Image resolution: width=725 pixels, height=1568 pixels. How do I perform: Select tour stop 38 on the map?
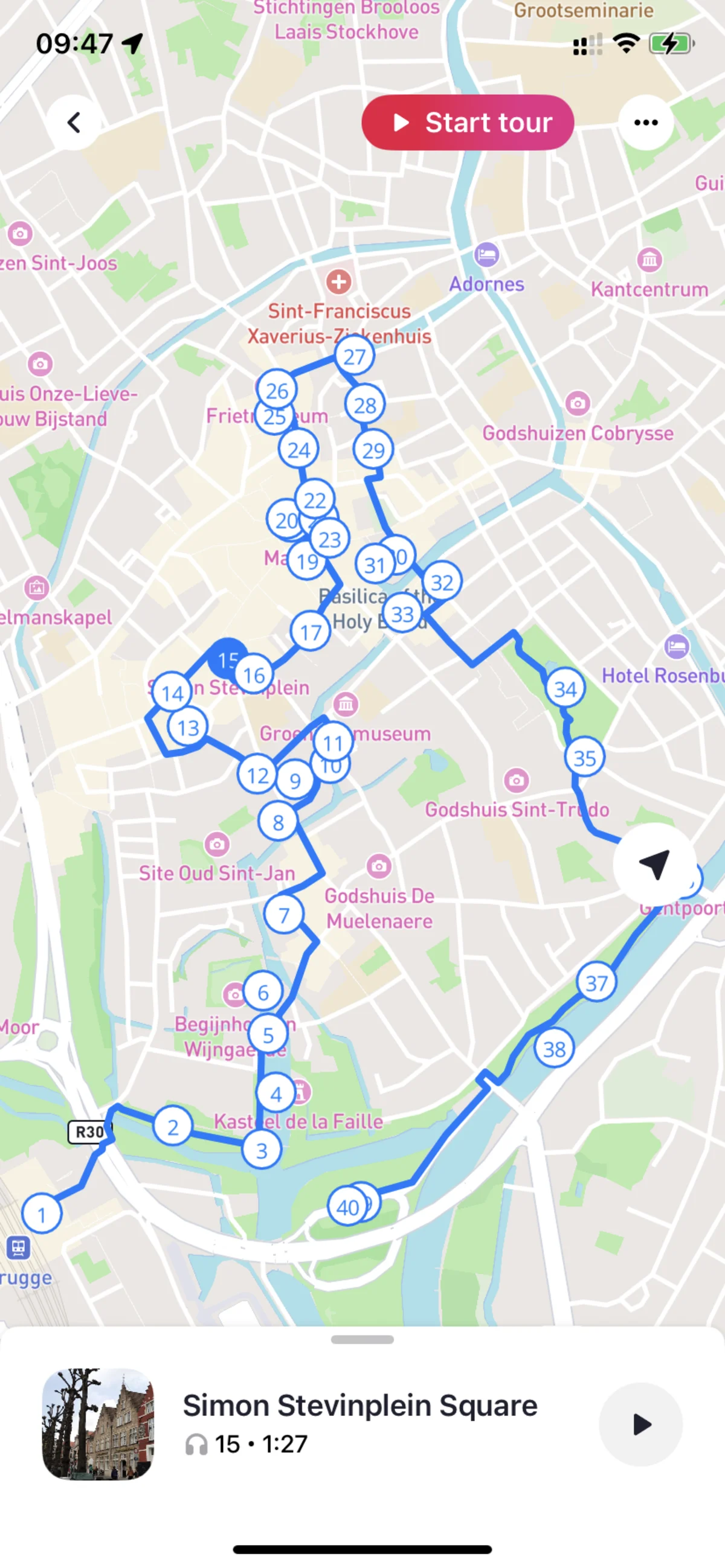(554, 1048)
